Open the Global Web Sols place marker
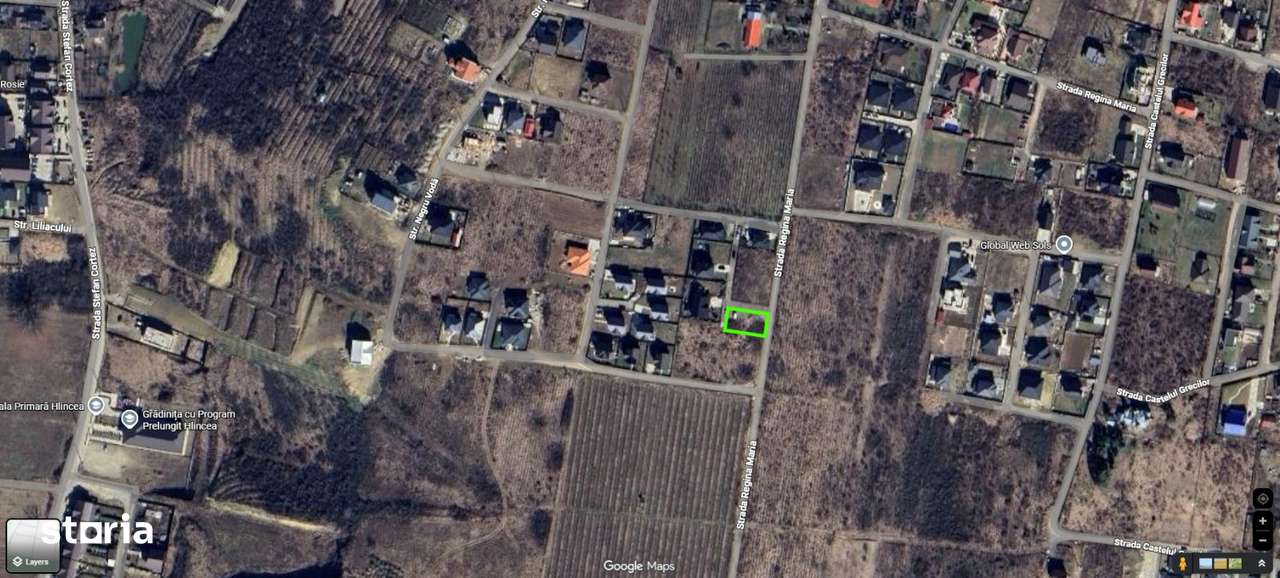The height and width of the screenshot is (578, 1280). coord(1064,244)
